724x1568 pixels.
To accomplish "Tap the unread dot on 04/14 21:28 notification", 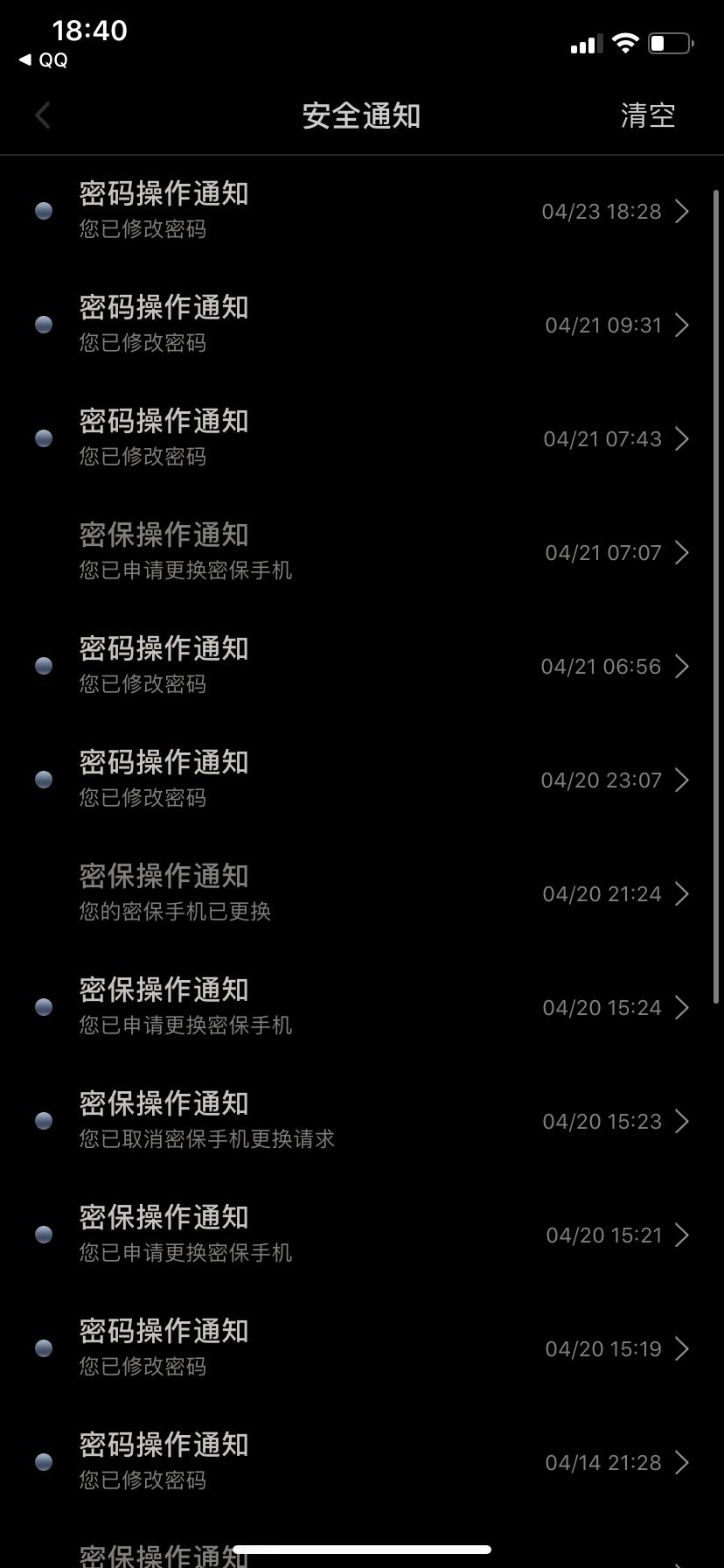I will [42, 1462].
